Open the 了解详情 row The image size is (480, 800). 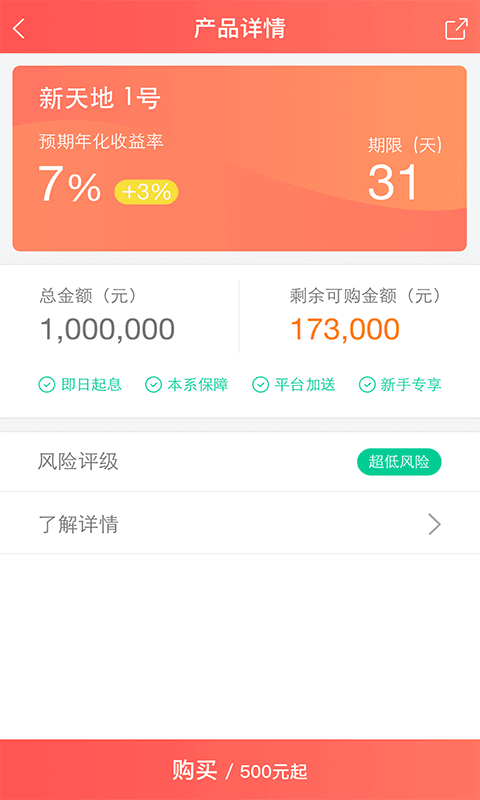[240, 523]
